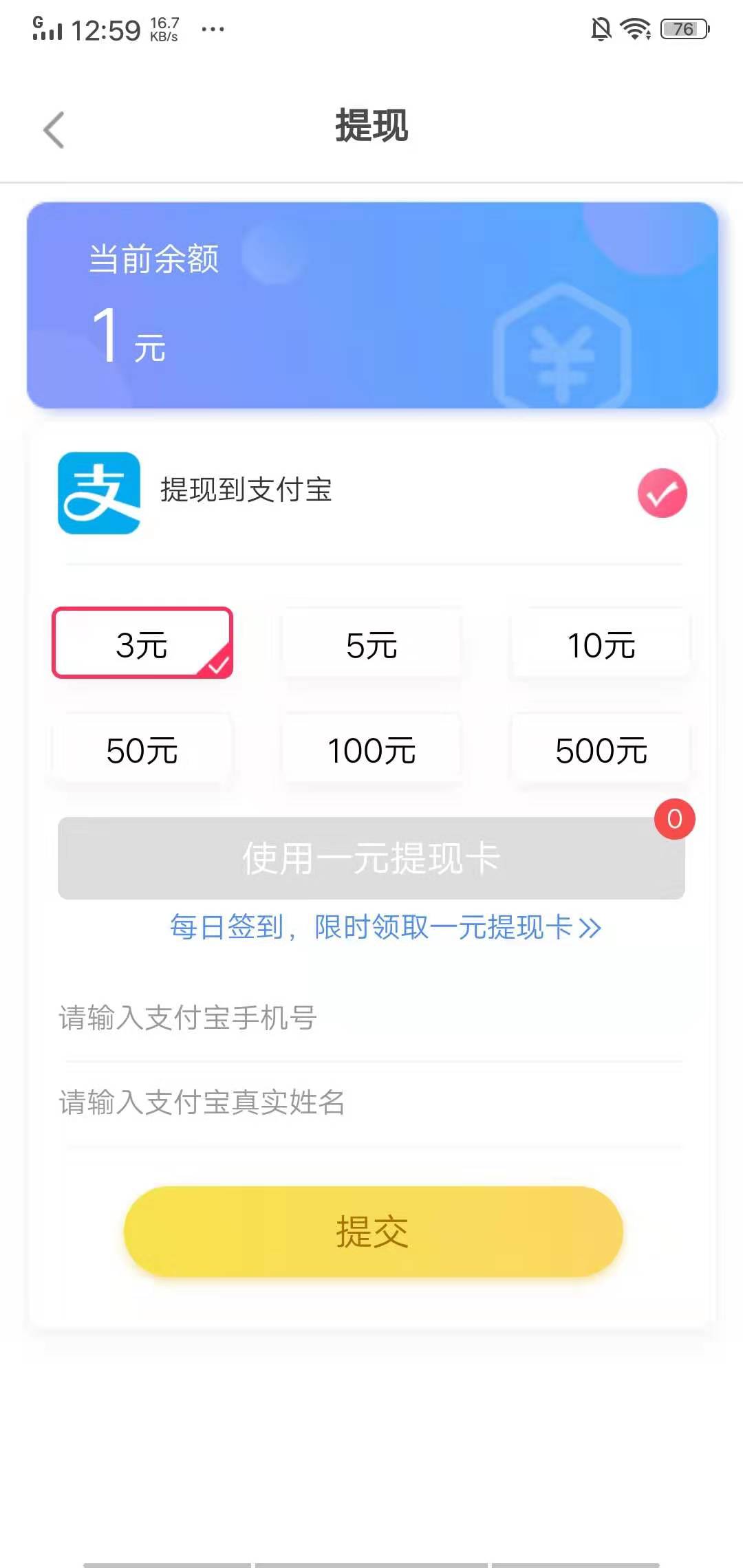Screen dimensions: 743x1568
Task: Tap the red 0 badge above the withdrawal card button
Action: click(675, 818)
